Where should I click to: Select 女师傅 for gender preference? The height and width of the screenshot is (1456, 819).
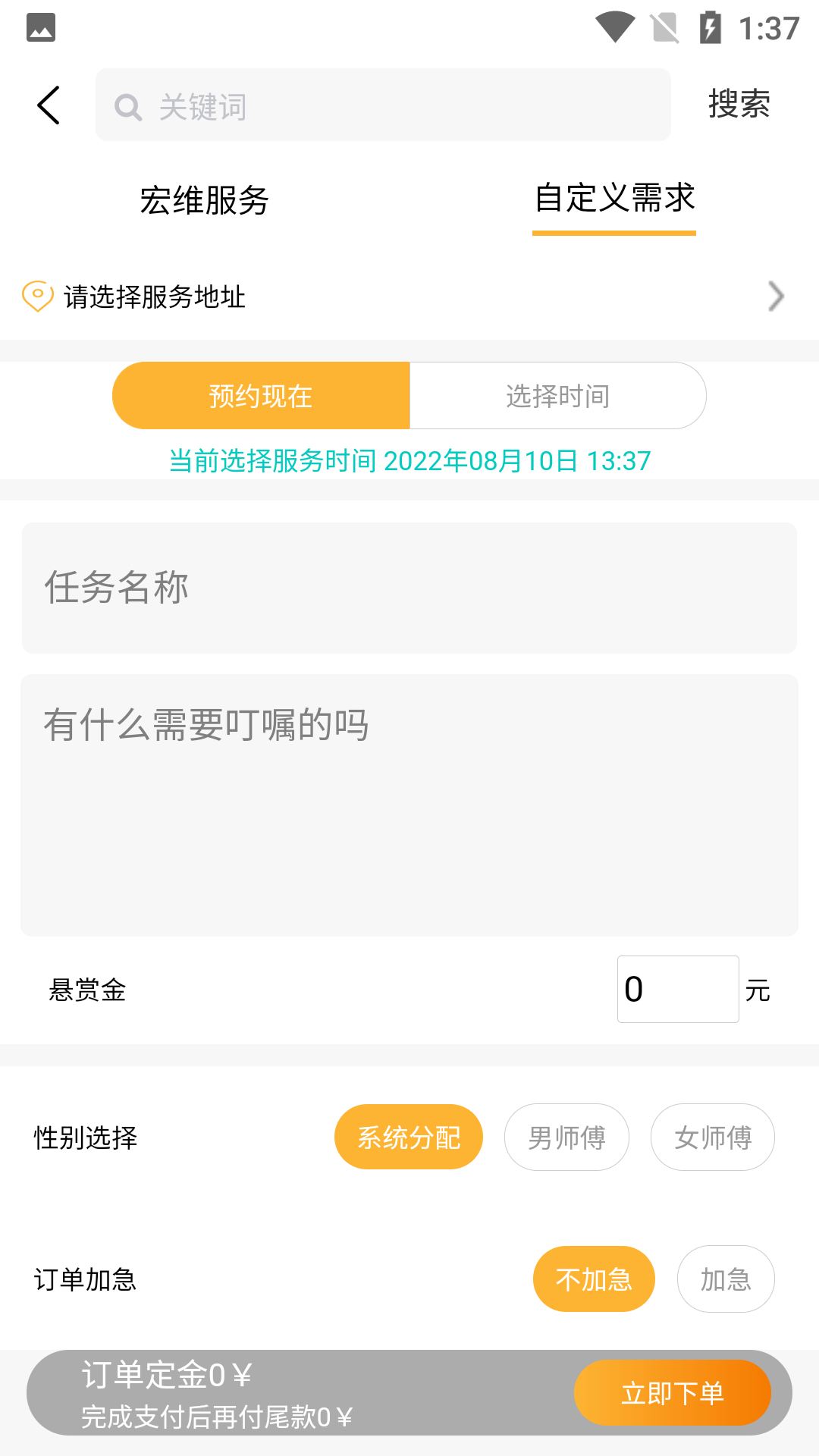[712, 1137]
